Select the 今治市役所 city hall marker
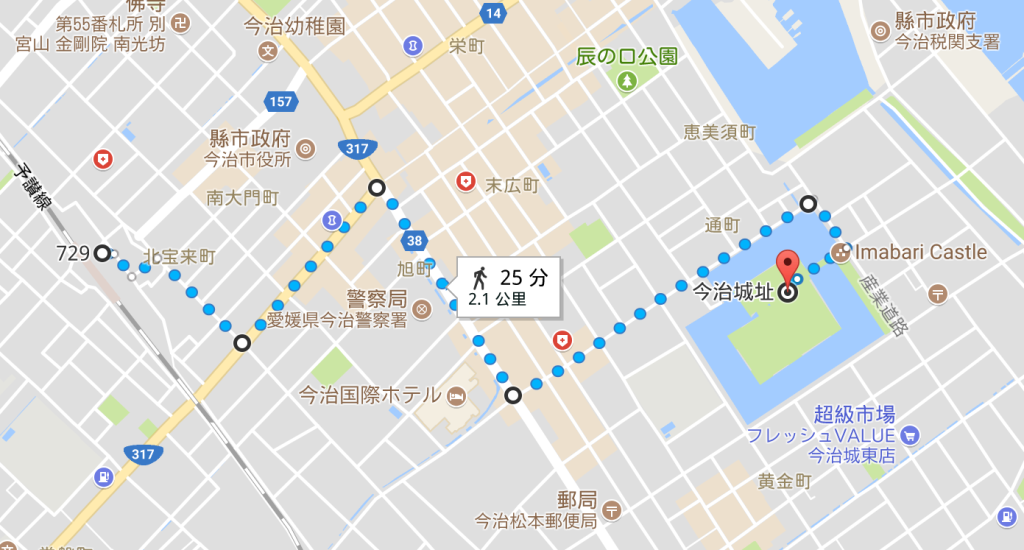 tap(305, 149)
